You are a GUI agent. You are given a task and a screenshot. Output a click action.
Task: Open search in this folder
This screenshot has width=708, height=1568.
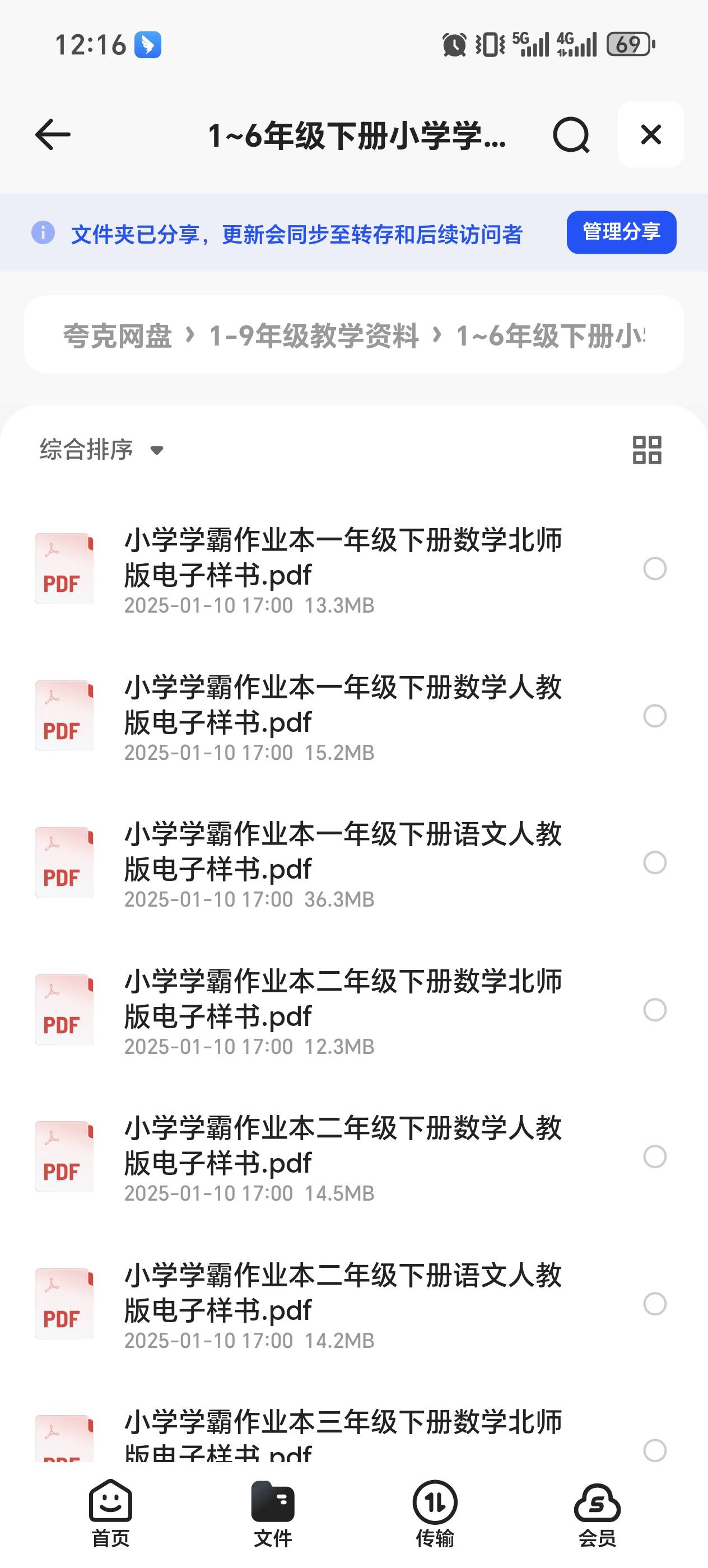coord(571,135)
